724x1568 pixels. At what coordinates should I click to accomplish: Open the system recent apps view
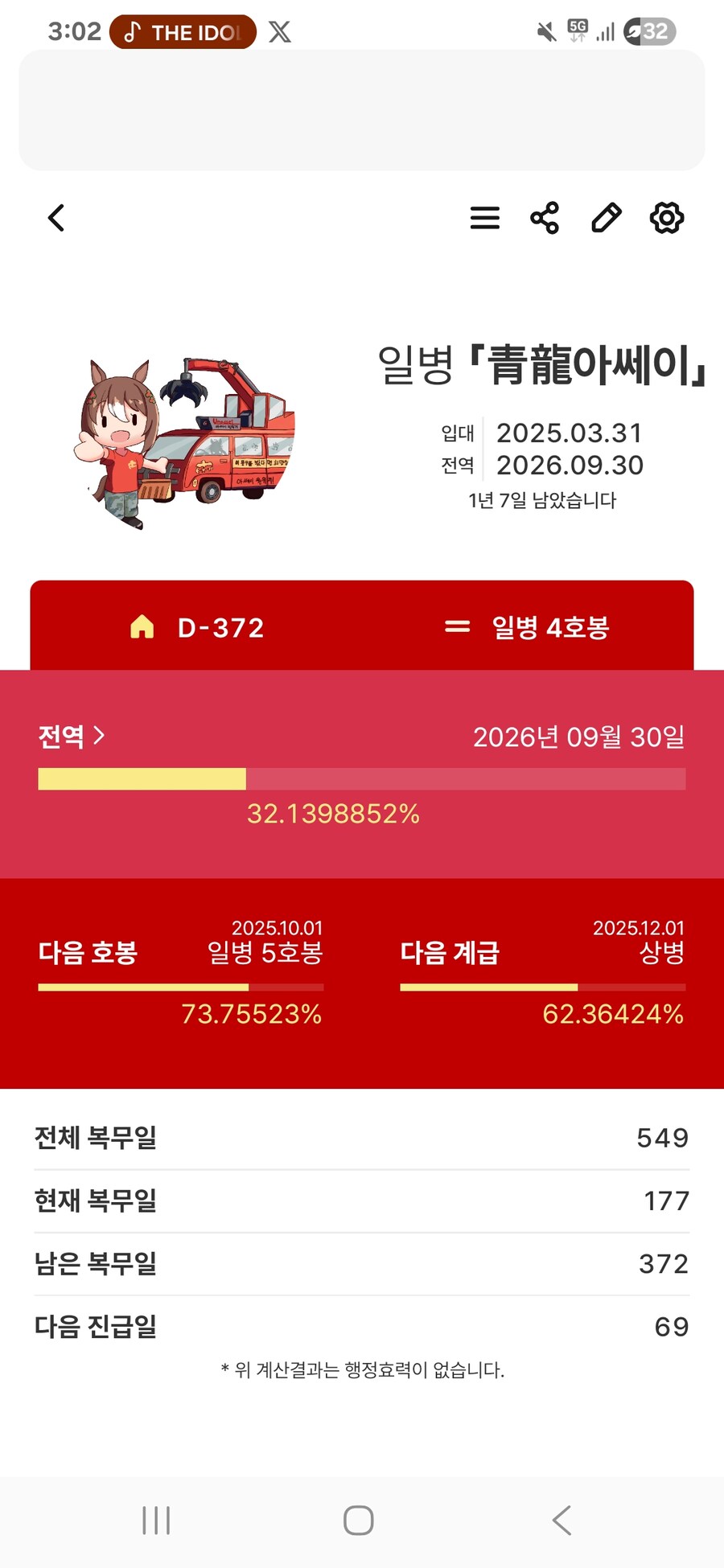coord(156,1521)
